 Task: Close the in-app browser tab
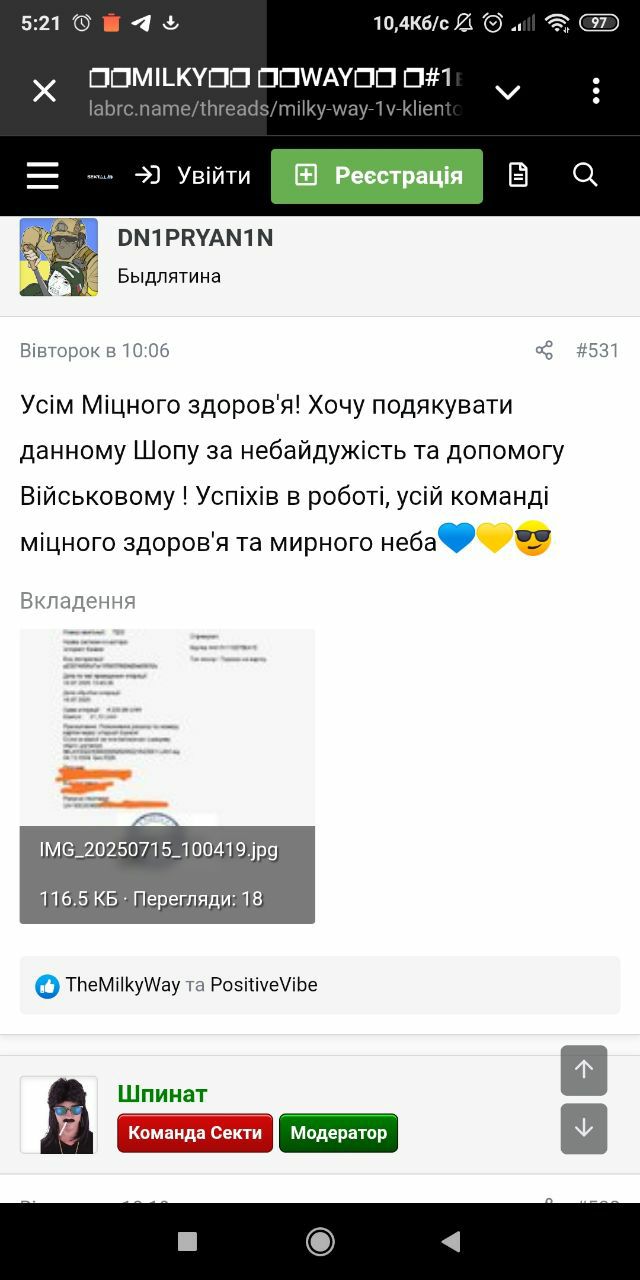click(x=44, y=92)
